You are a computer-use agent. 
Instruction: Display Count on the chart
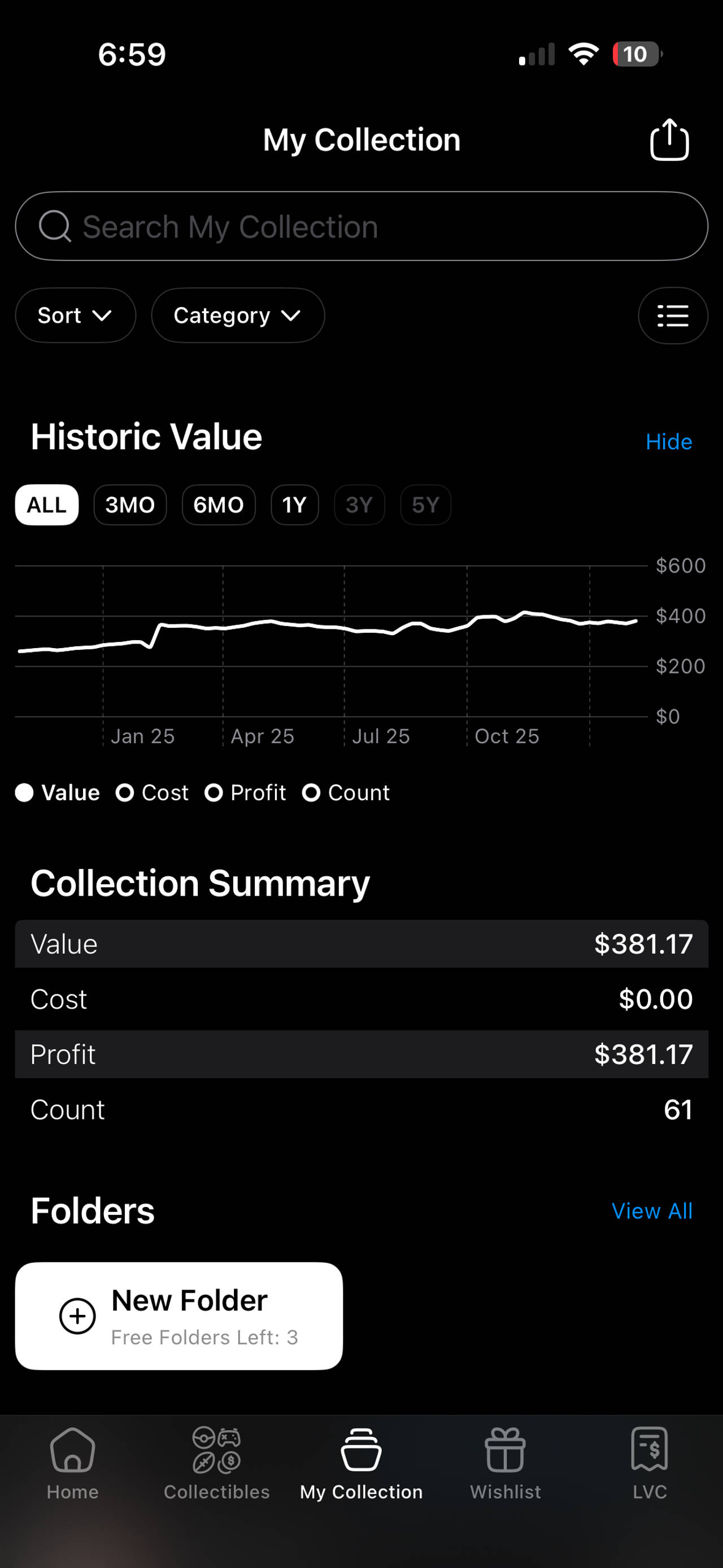pyautogui.click(x=346, y=793)
